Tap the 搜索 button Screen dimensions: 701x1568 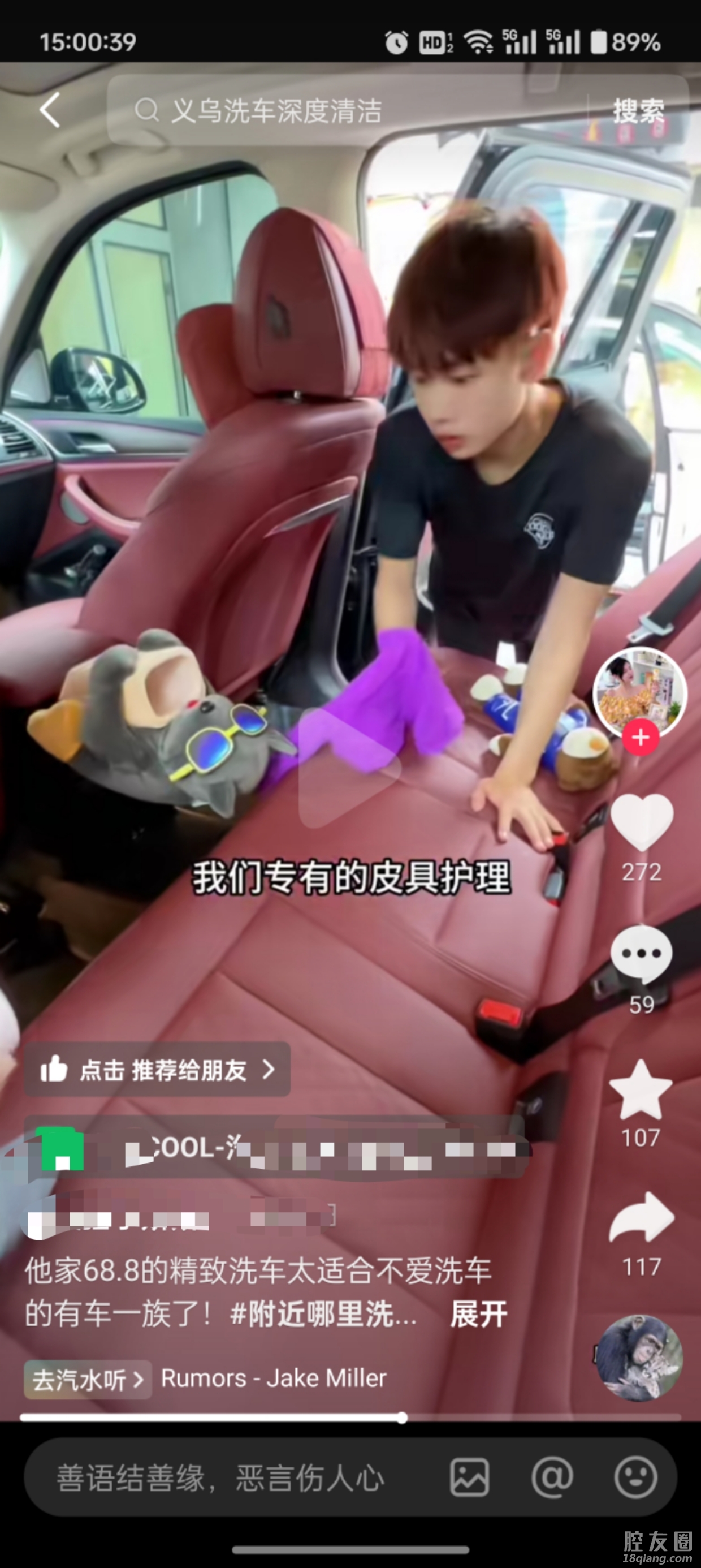pos(638,111)
